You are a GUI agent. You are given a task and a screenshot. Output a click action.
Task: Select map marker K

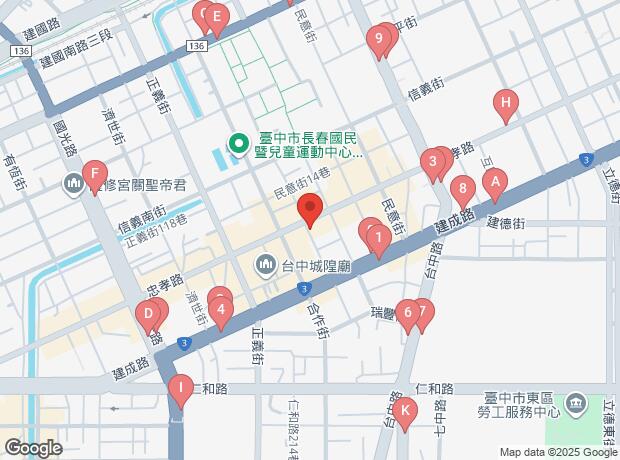pyautogui.click(x=404, y=409)
